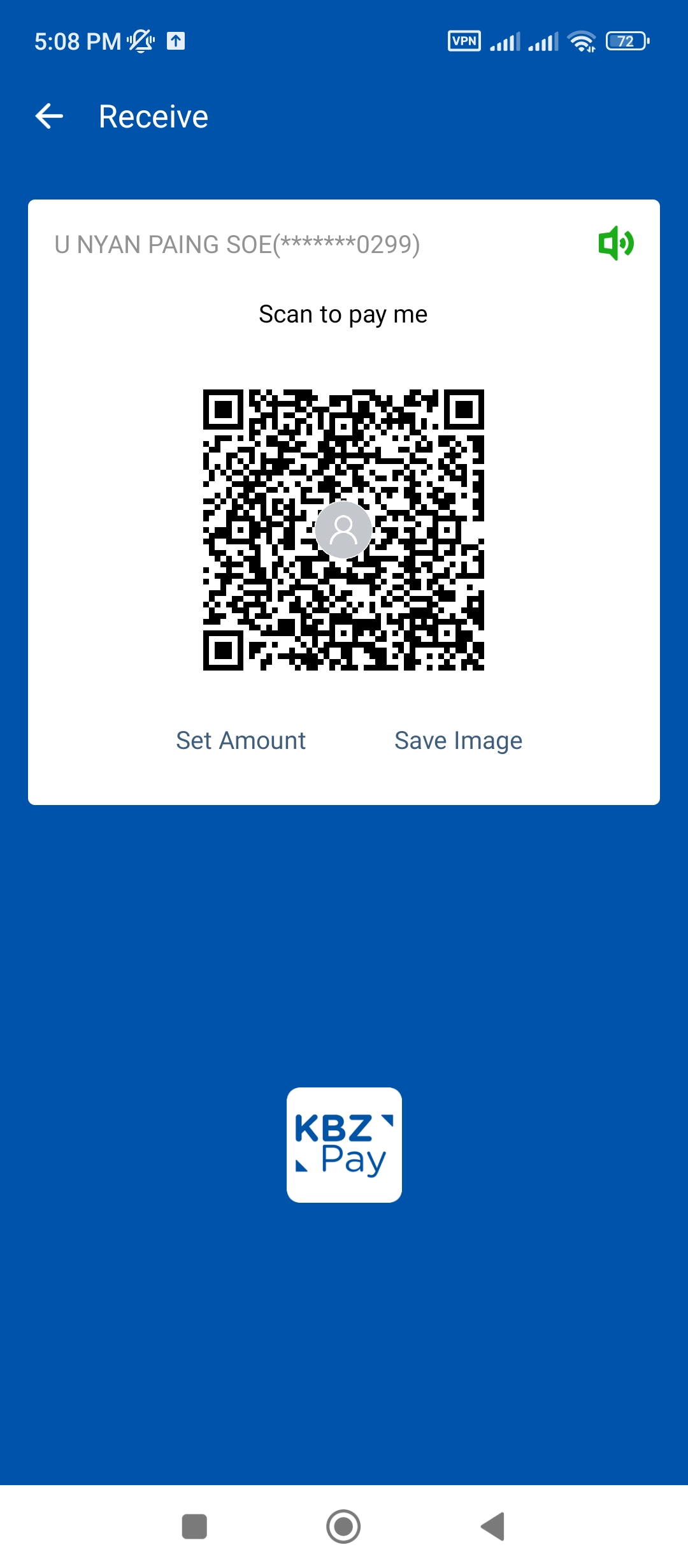The height and width of the screenshot is (1568, 688).
Task: Toggle the green payment sound speaker
Action: tap(615, 243)
